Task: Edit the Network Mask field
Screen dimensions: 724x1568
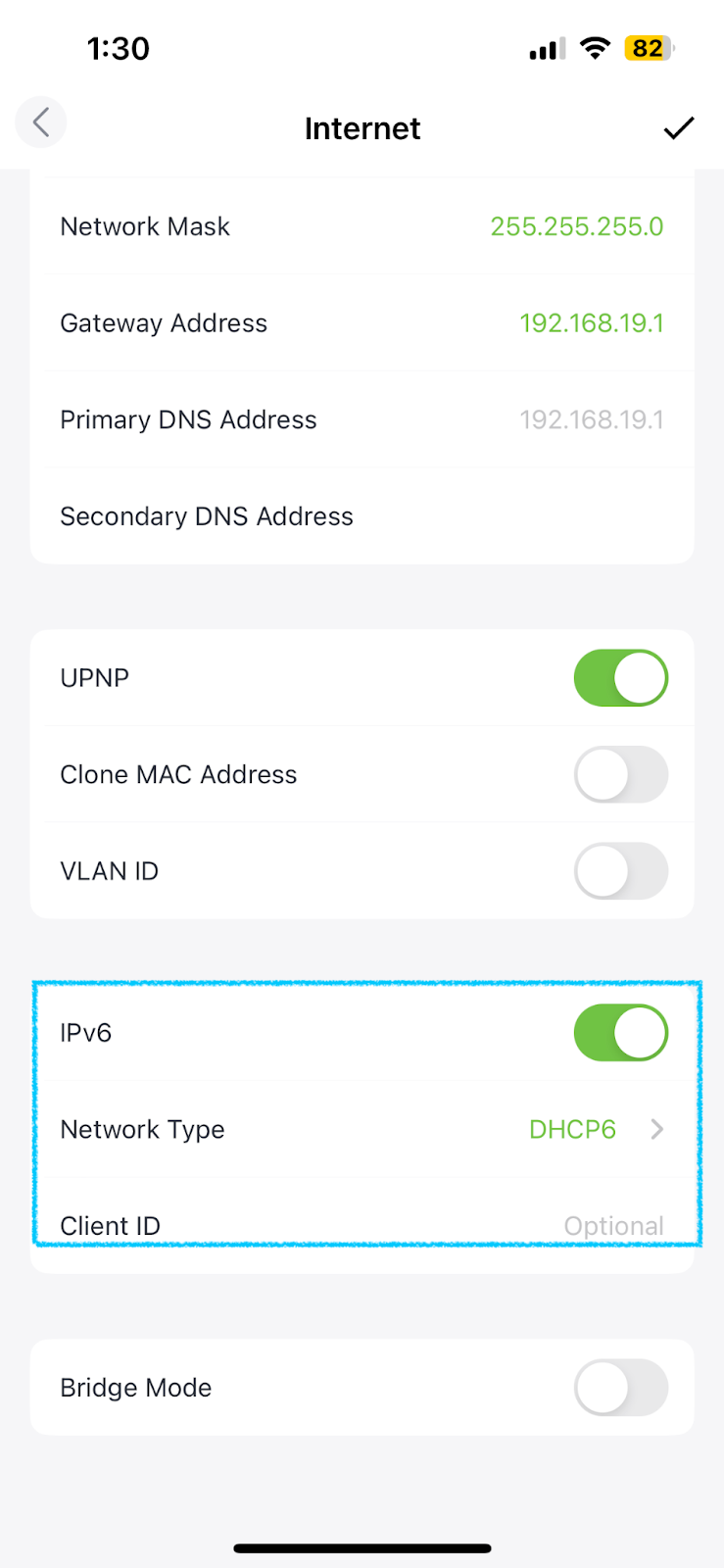Action: pyautogui.click(x=362, y=226)
